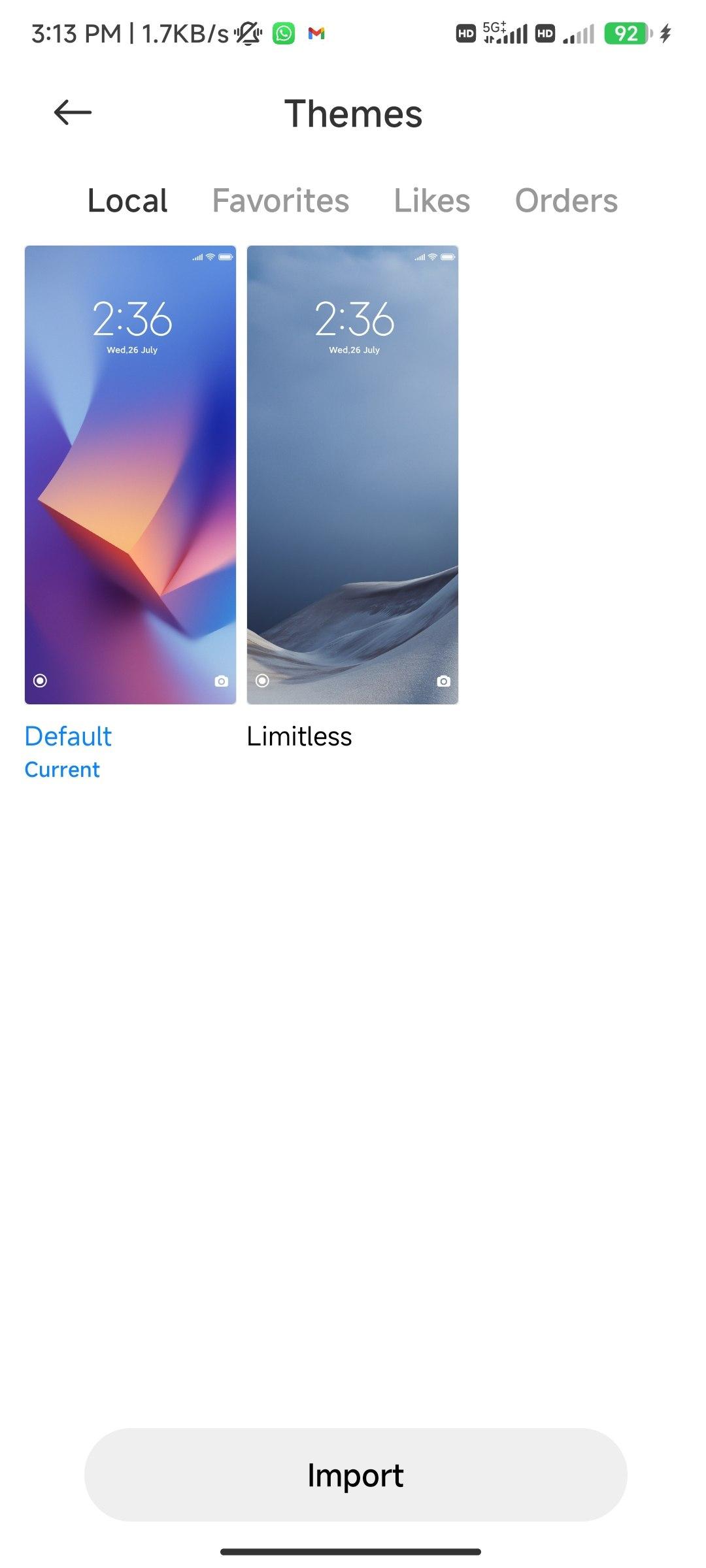Open the Limitless theme
The width and height of the screenshot is (706, 1568).
click(x=352, y=475)
